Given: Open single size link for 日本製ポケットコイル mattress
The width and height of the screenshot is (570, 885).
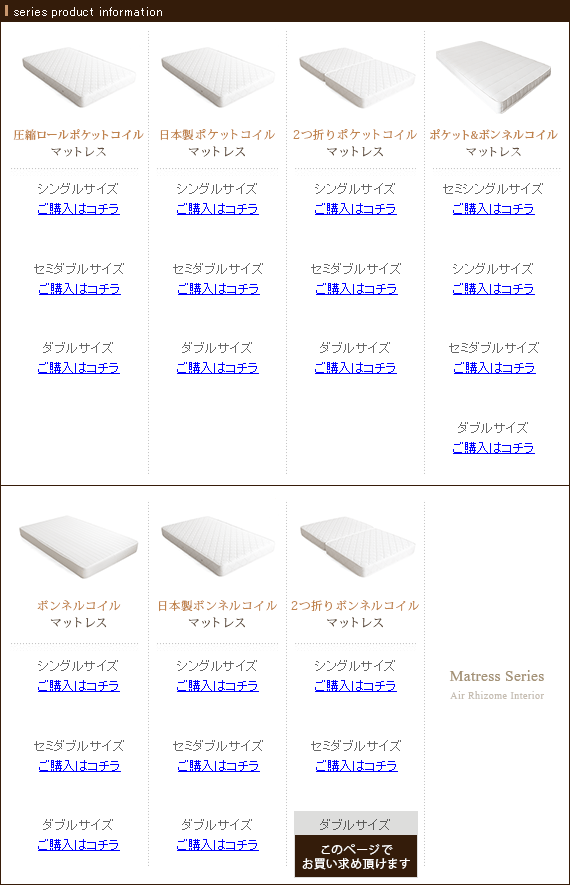Looking at the screenshot, I should (x=217, y=209).
